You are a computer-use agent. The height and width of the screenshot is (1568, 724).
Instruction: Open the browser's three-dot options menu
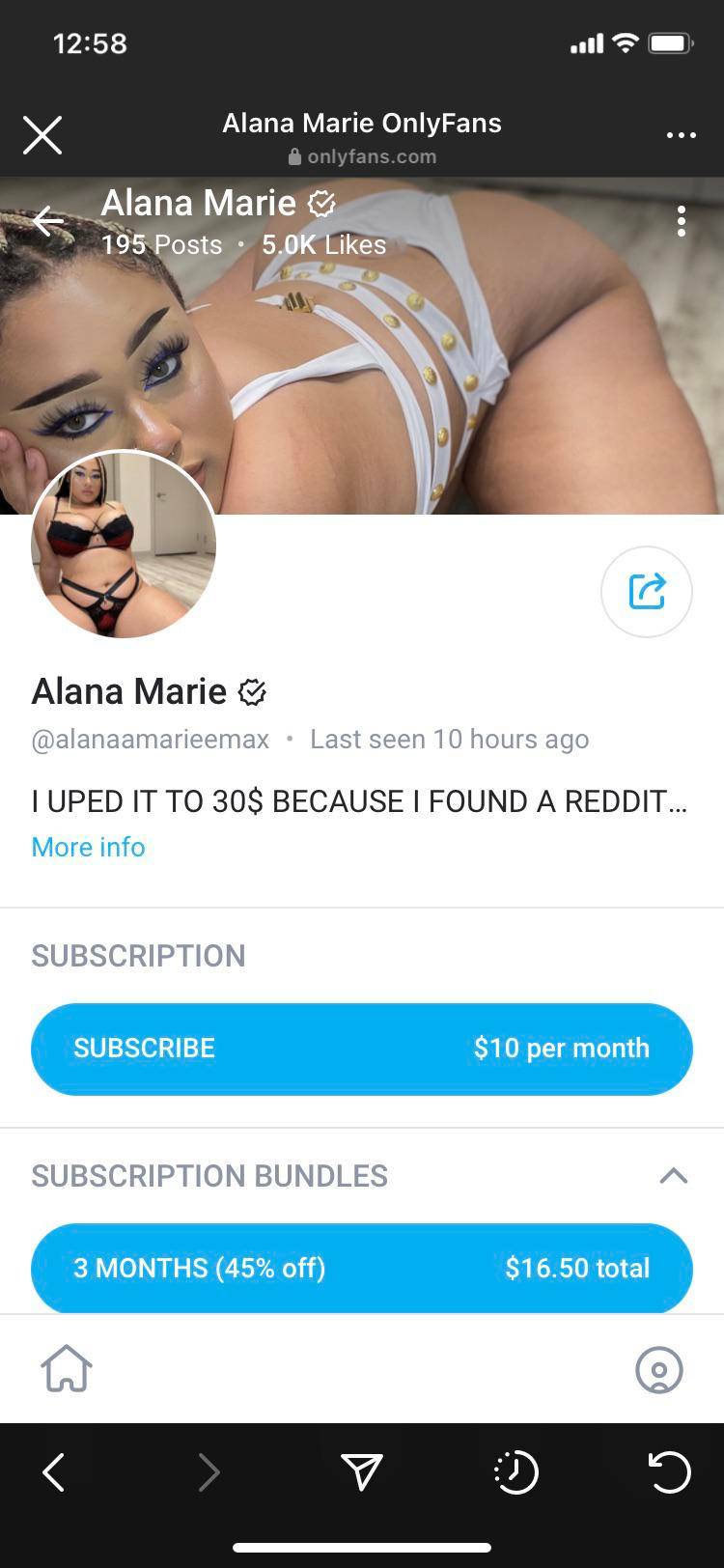pyautogui.click(x=681, y=135)
